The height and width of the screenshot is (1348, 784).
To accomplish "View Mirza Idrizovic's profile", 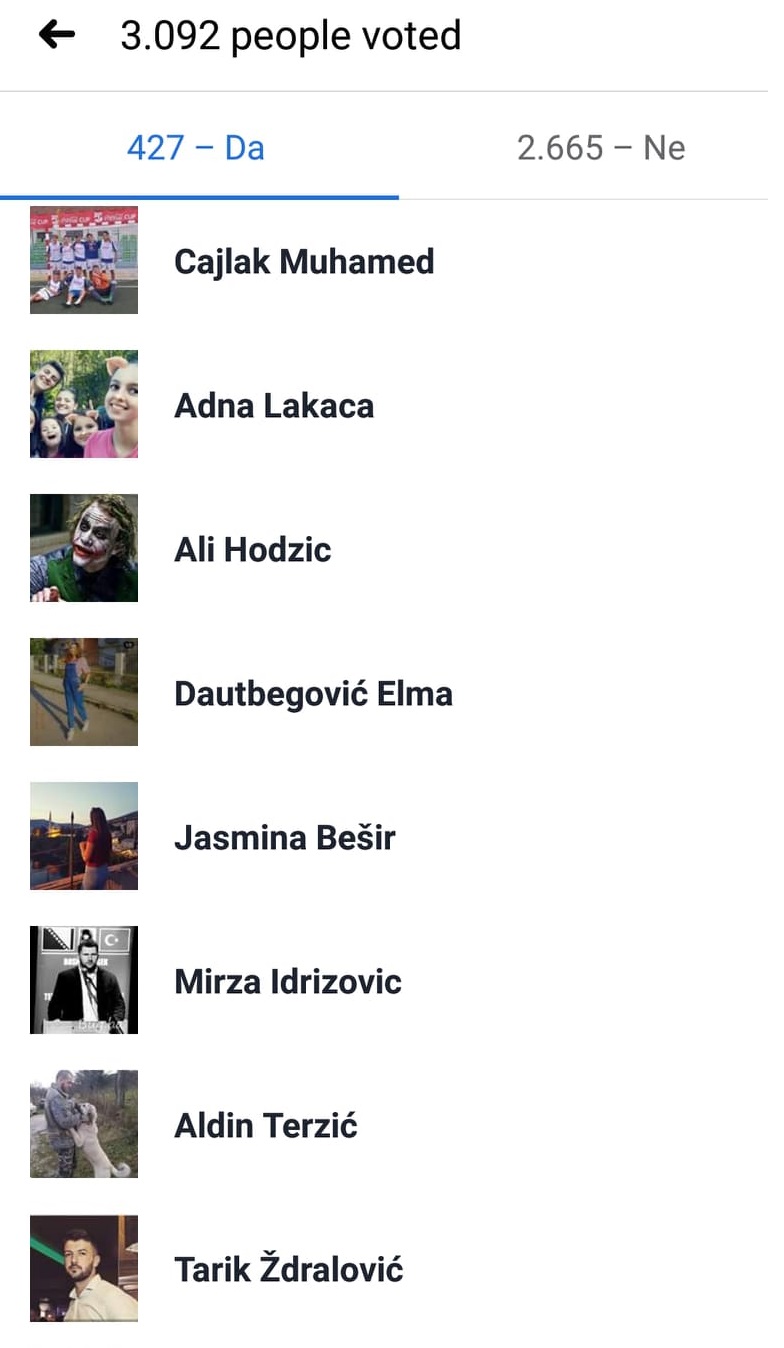I will [x=287, y=982].
